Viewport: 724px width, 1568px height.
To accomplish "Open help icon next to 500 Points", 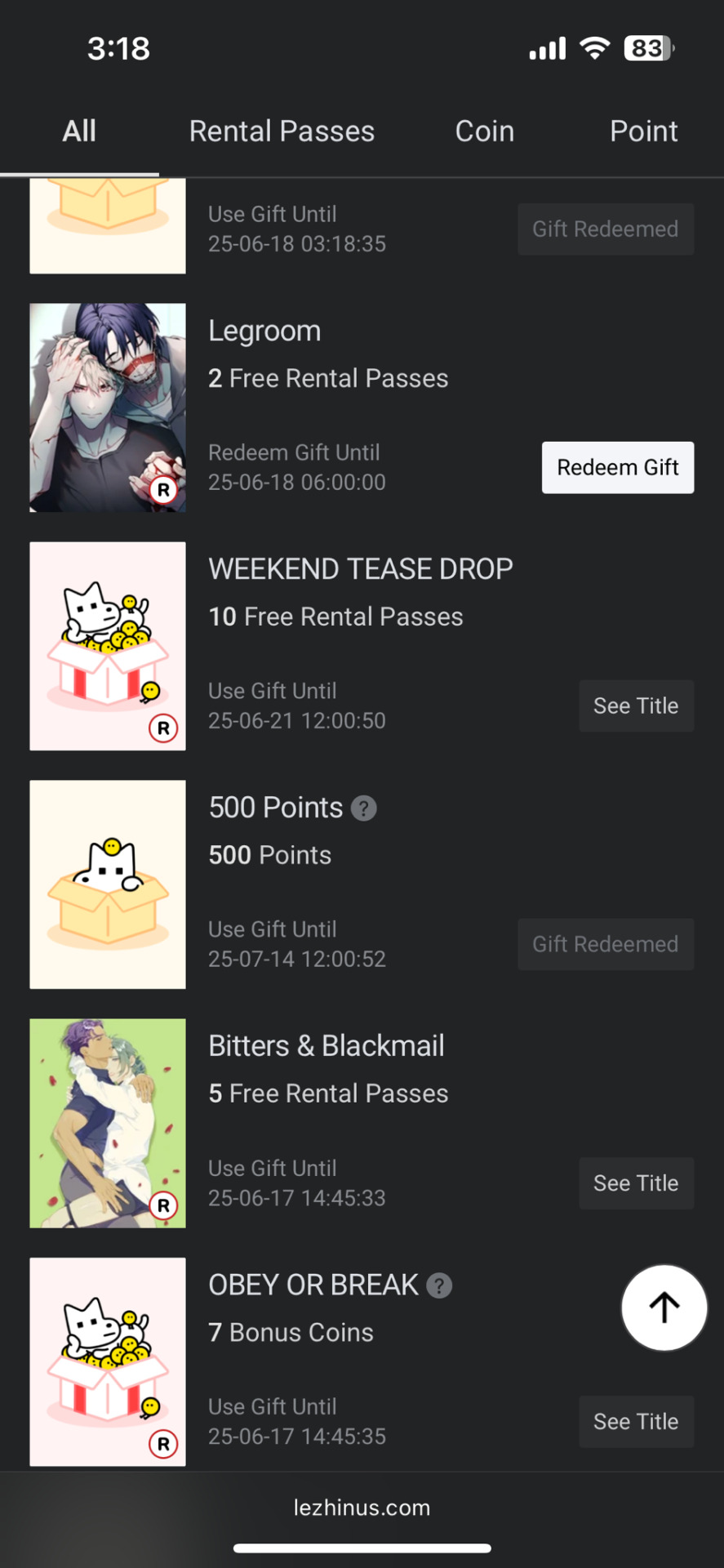I will click(x=364, y=808).
